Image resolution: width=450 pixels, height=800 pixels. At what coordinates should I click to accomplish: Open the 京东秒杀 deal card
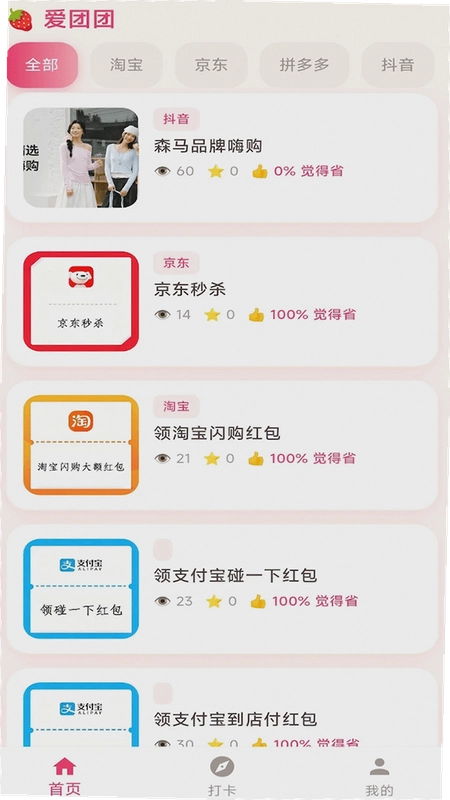click(222, 302)
